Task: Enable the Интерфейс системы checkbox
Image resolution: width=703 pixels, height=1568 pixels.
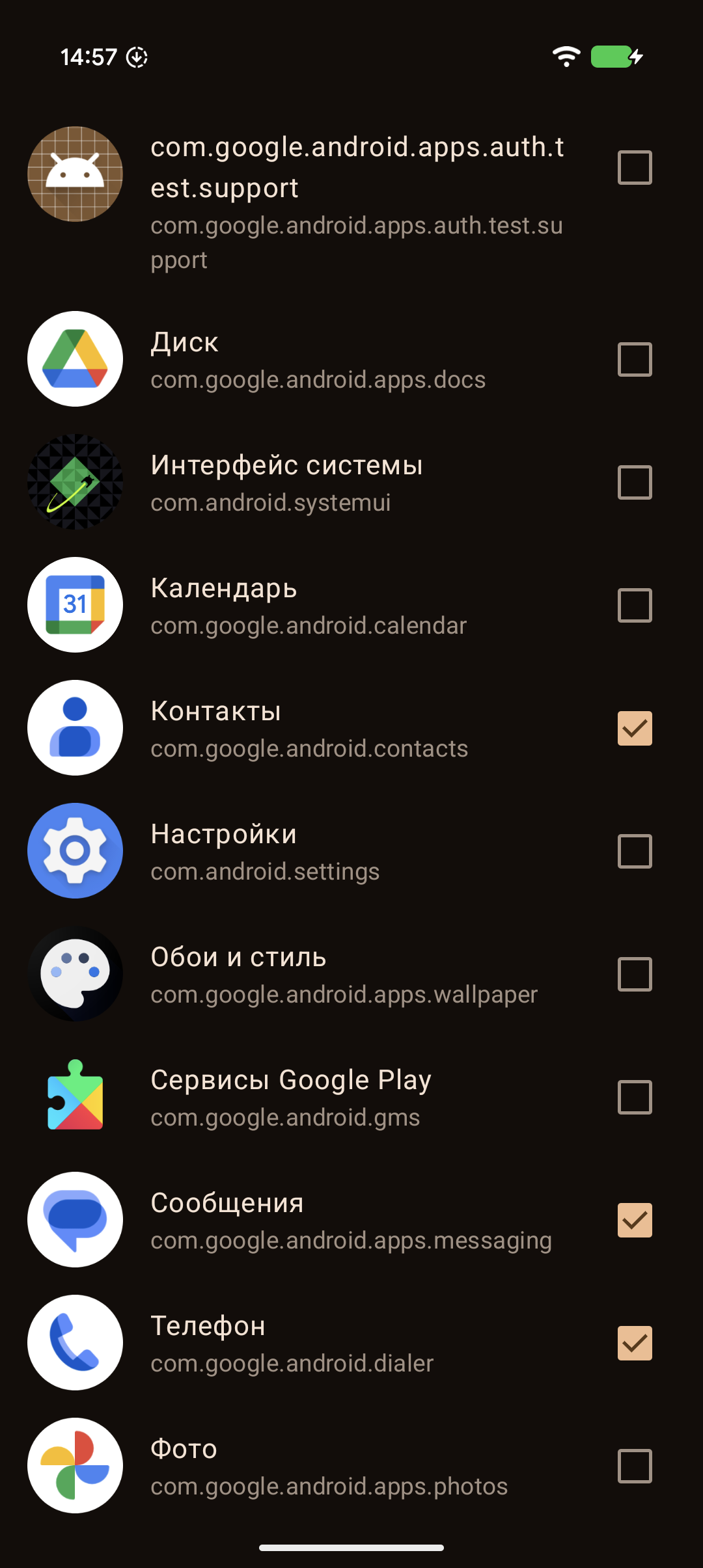Action: [635, 482]
